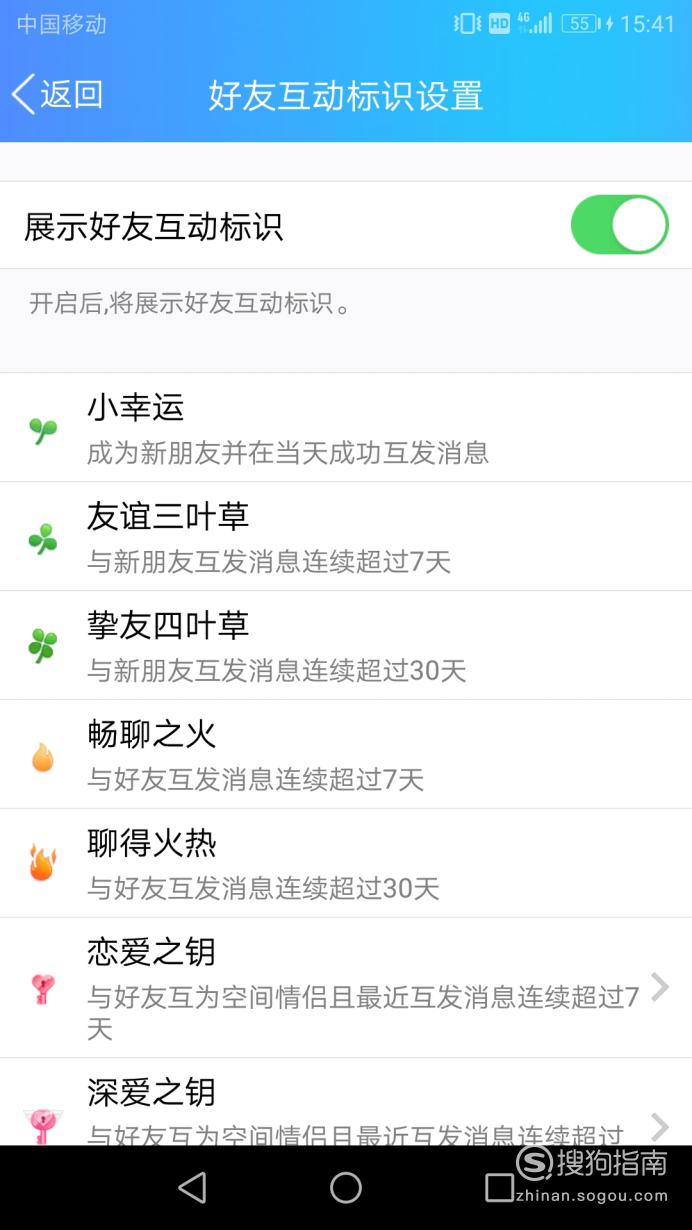Turn off the 展示好友互动标识 switch
The height and width of the screenshot is (1230, 692).
coord(619,225)
